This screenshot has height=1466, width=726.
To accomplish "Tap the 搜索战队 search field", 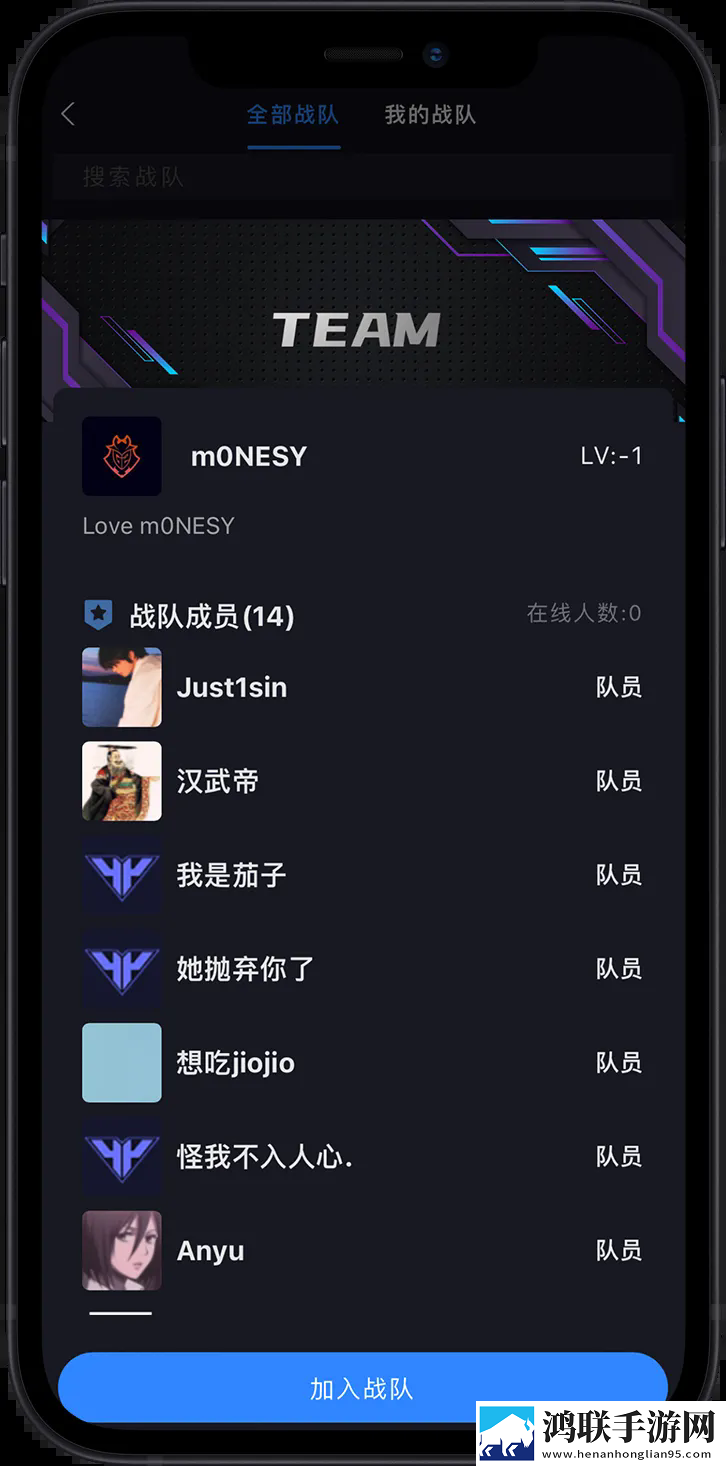I will coord(363,178).
